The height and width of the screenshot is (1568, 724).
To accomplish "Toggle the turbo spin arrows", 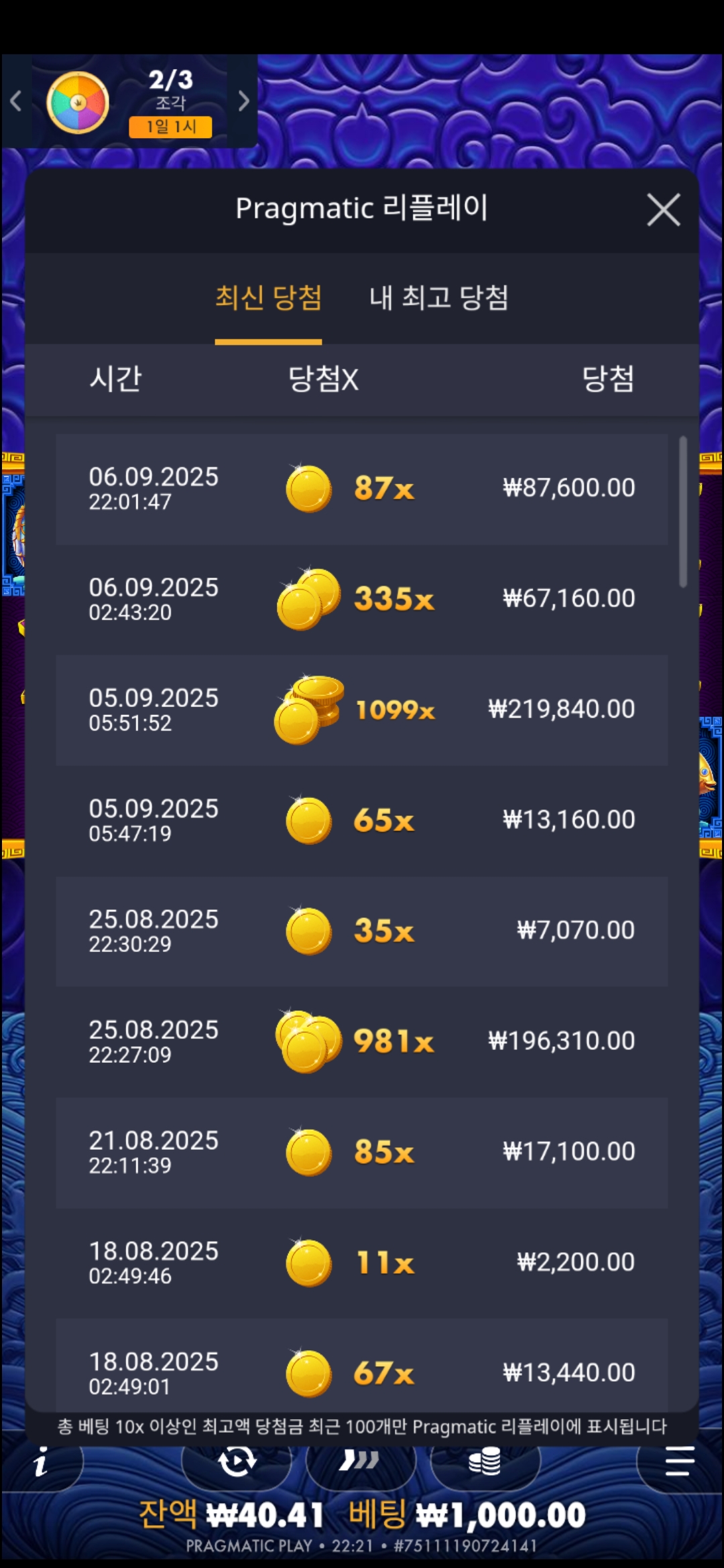I will click(360, 1461).
